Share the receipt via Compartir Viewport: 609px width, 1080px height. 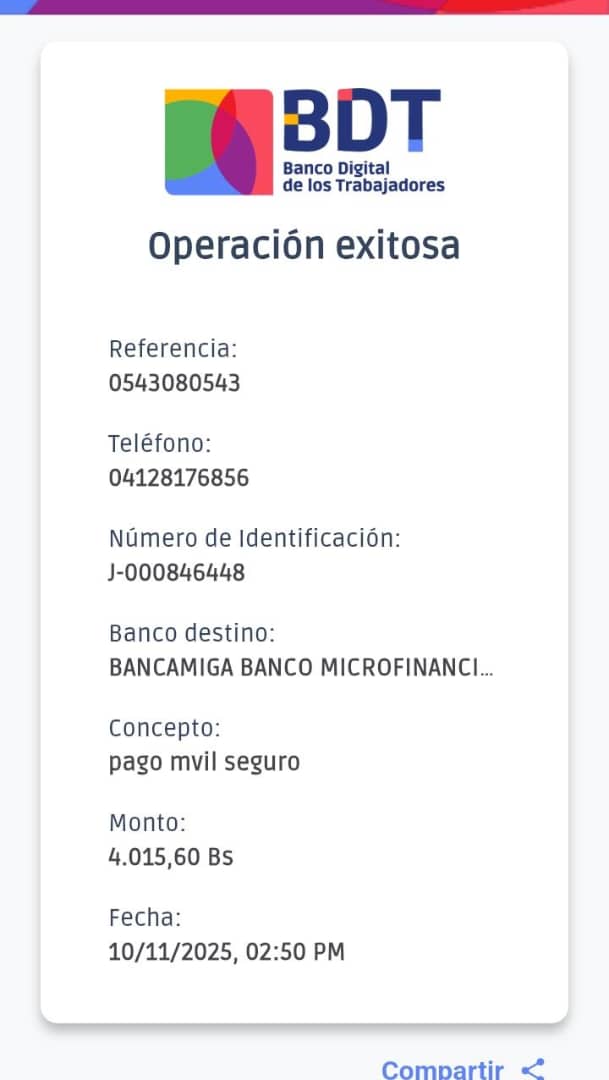[x=462, y=1067]
